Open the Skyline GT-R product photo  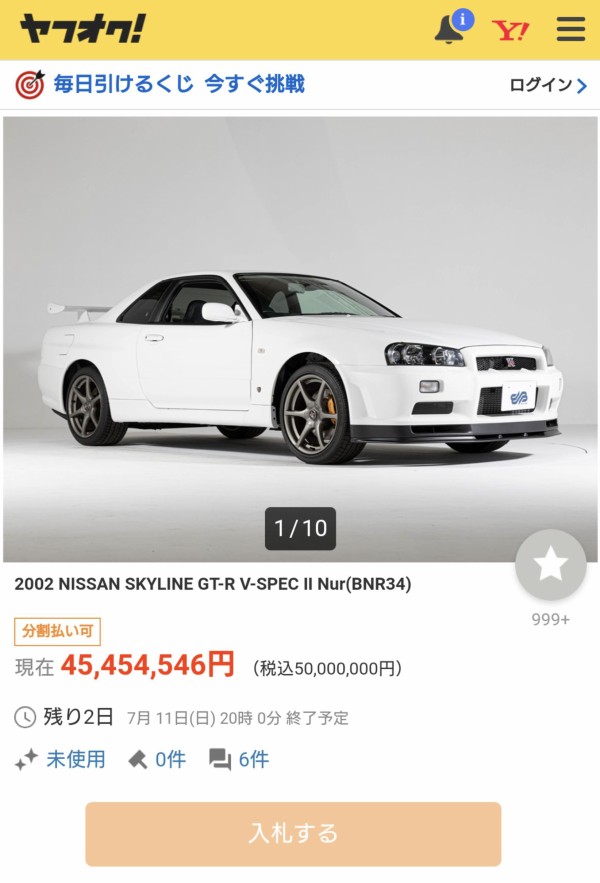(300, 338)
